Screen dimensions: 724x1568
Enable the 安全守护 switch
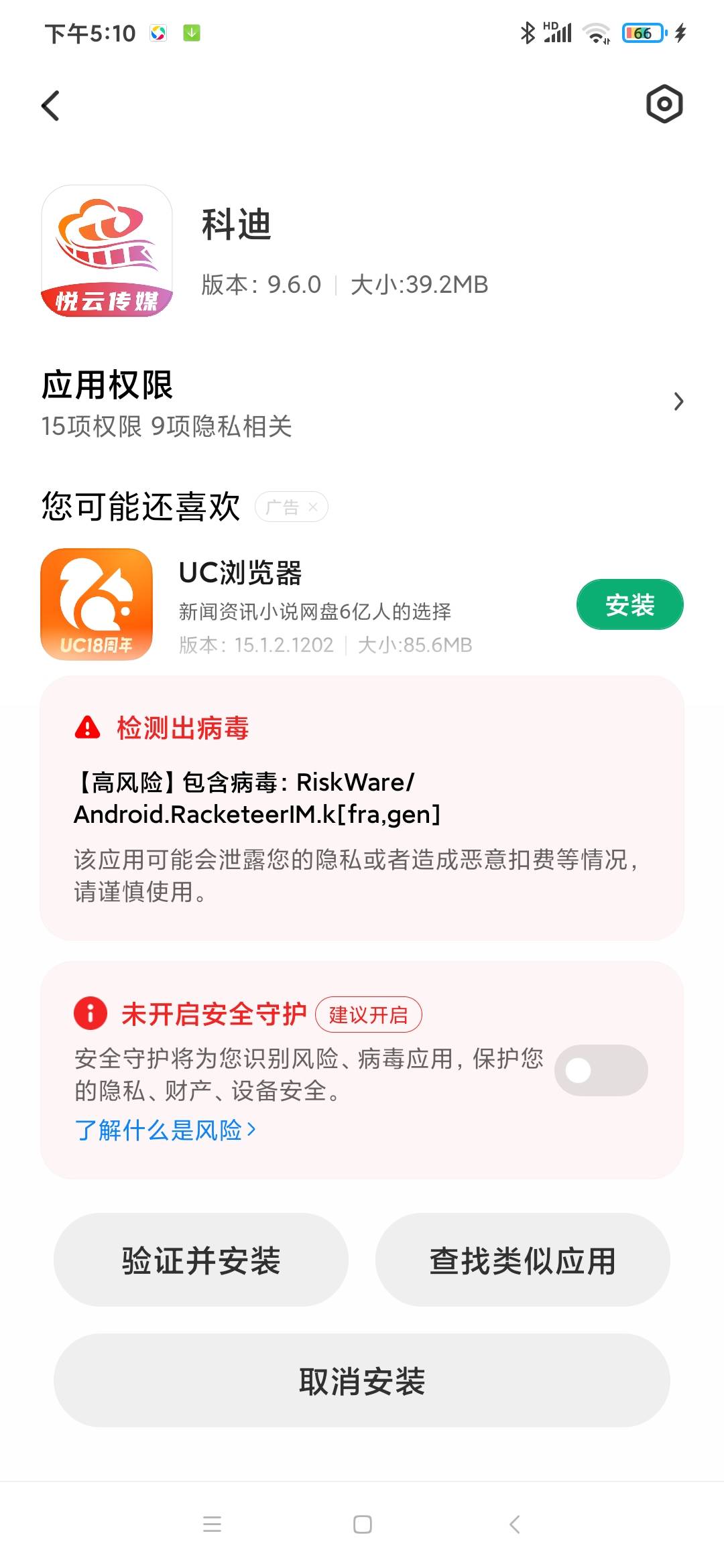[x=601, y=1070]
